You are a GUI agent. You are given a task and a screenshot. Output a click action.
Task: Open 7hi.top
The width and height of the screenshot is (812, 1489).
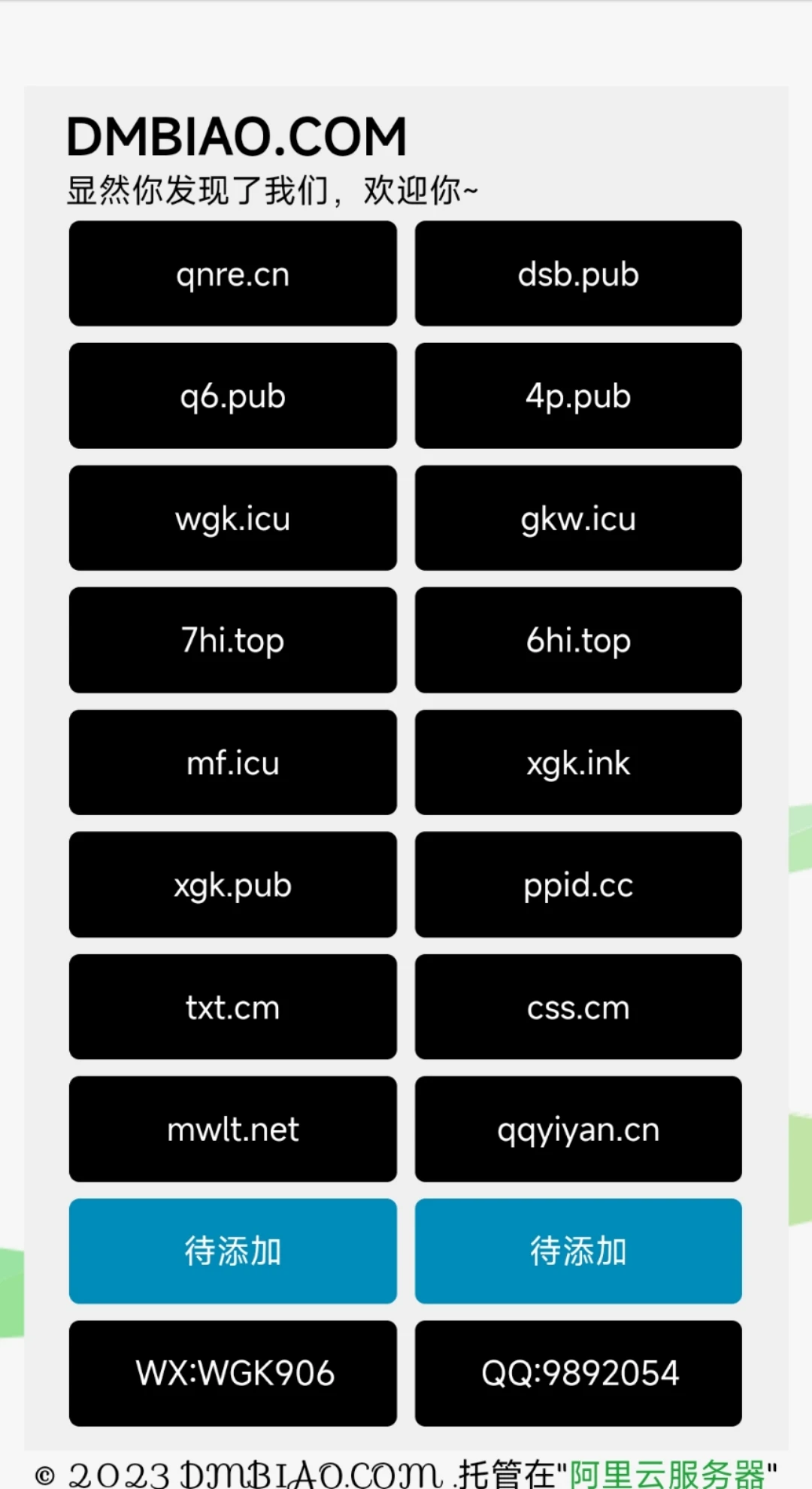pos(232,640)
